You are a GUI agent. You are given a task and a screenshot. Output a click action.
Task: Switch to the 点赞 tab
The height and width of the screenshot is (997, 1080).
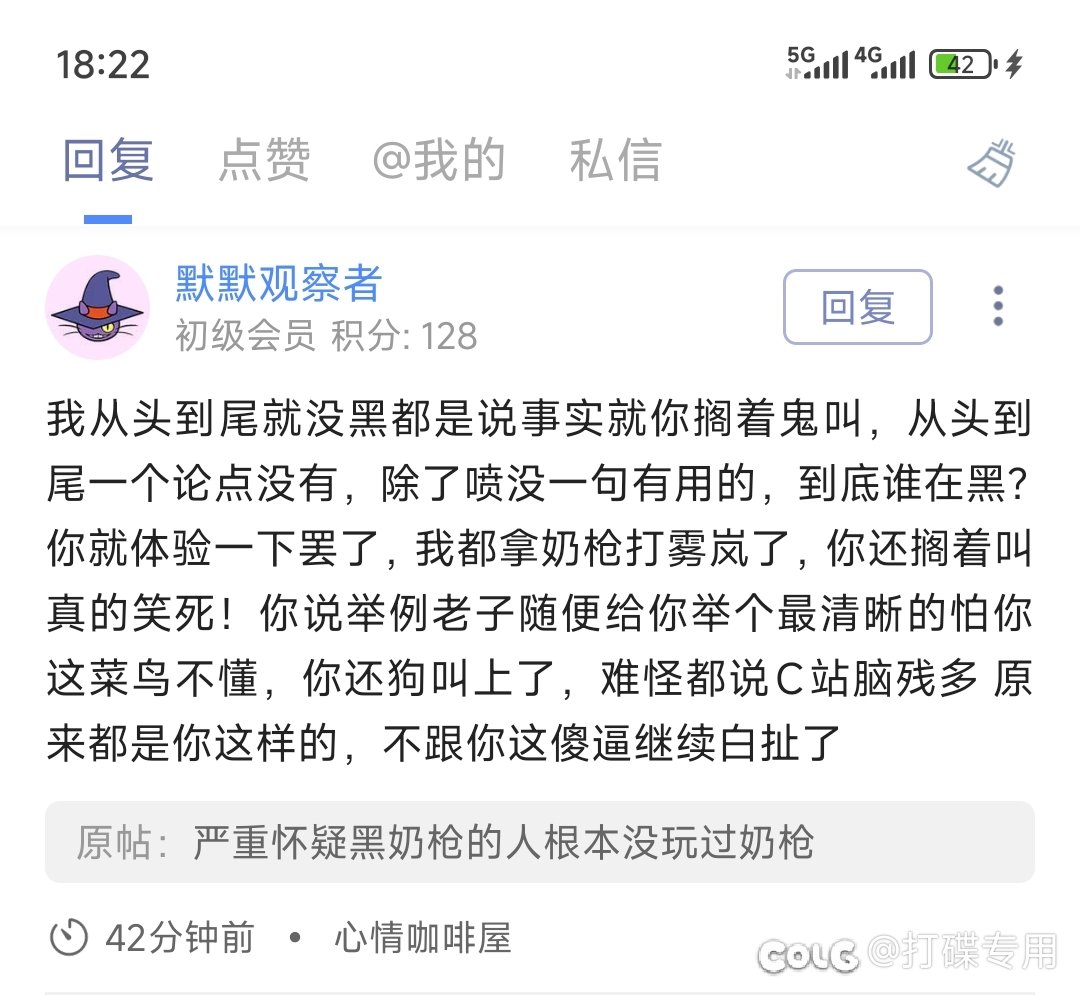pyautogui.click(x=264, y=161)
